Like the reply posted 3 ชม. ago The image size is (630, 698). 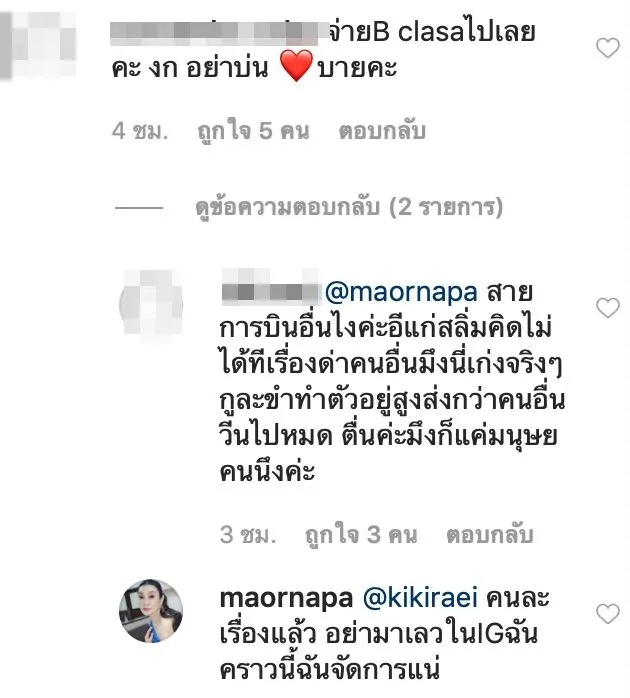tap(607, 308)
